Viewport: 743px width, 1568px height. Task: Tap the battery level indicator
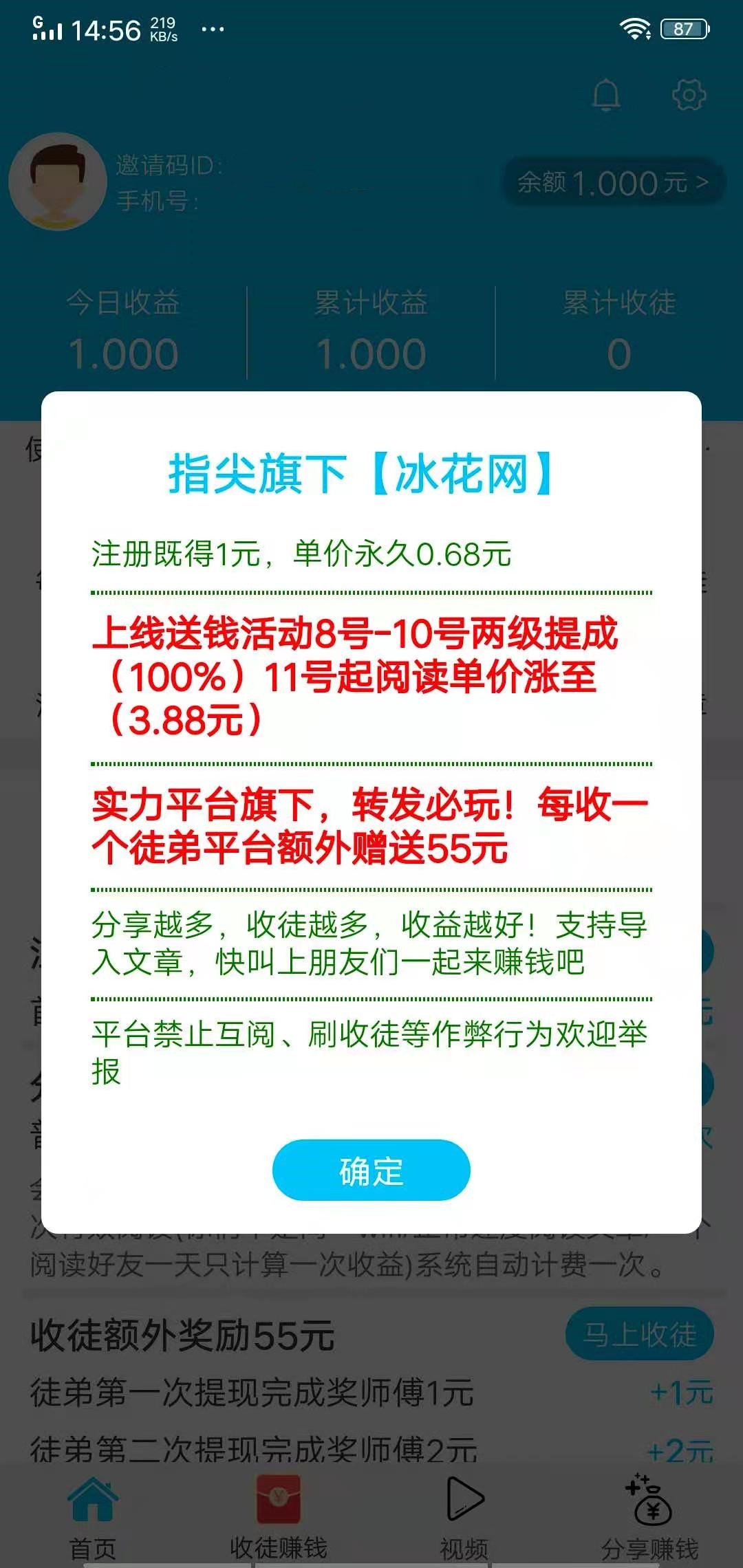point(684,28)
